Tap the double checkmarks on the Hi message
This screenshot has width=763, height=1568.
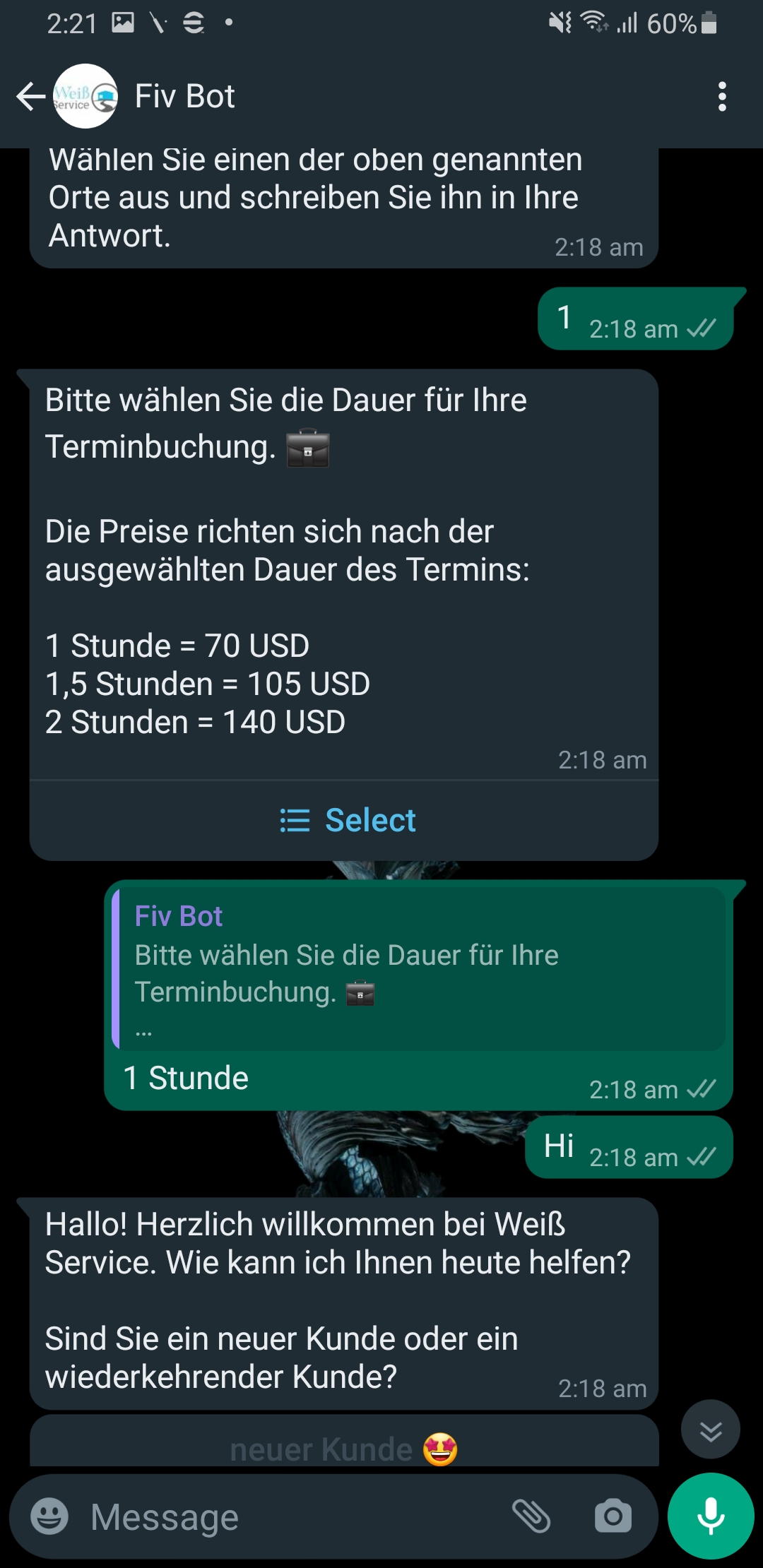coord(702,1157)
